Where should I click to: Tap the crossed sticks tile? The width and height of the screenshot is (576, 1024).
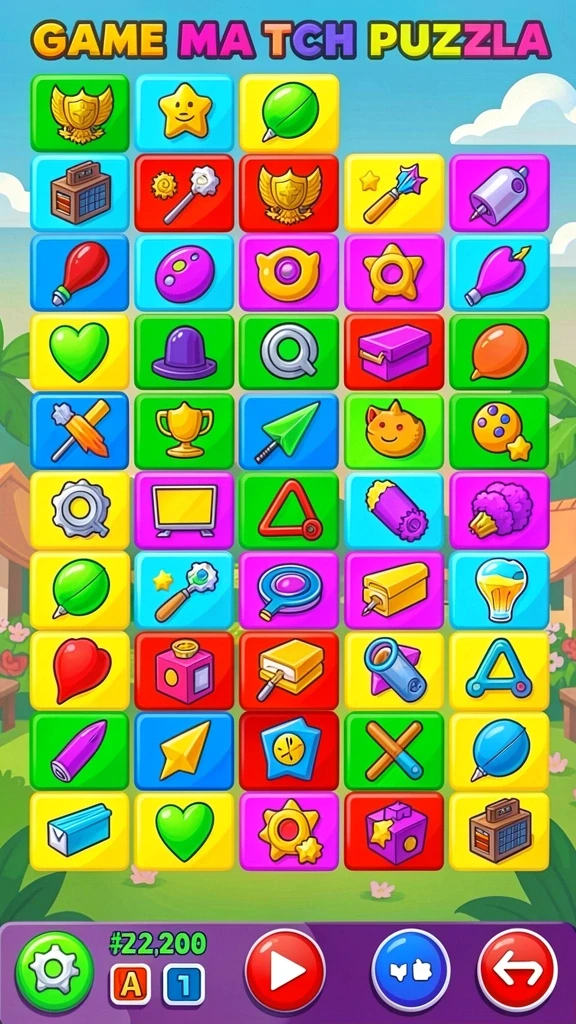click(x=394, y=751)
